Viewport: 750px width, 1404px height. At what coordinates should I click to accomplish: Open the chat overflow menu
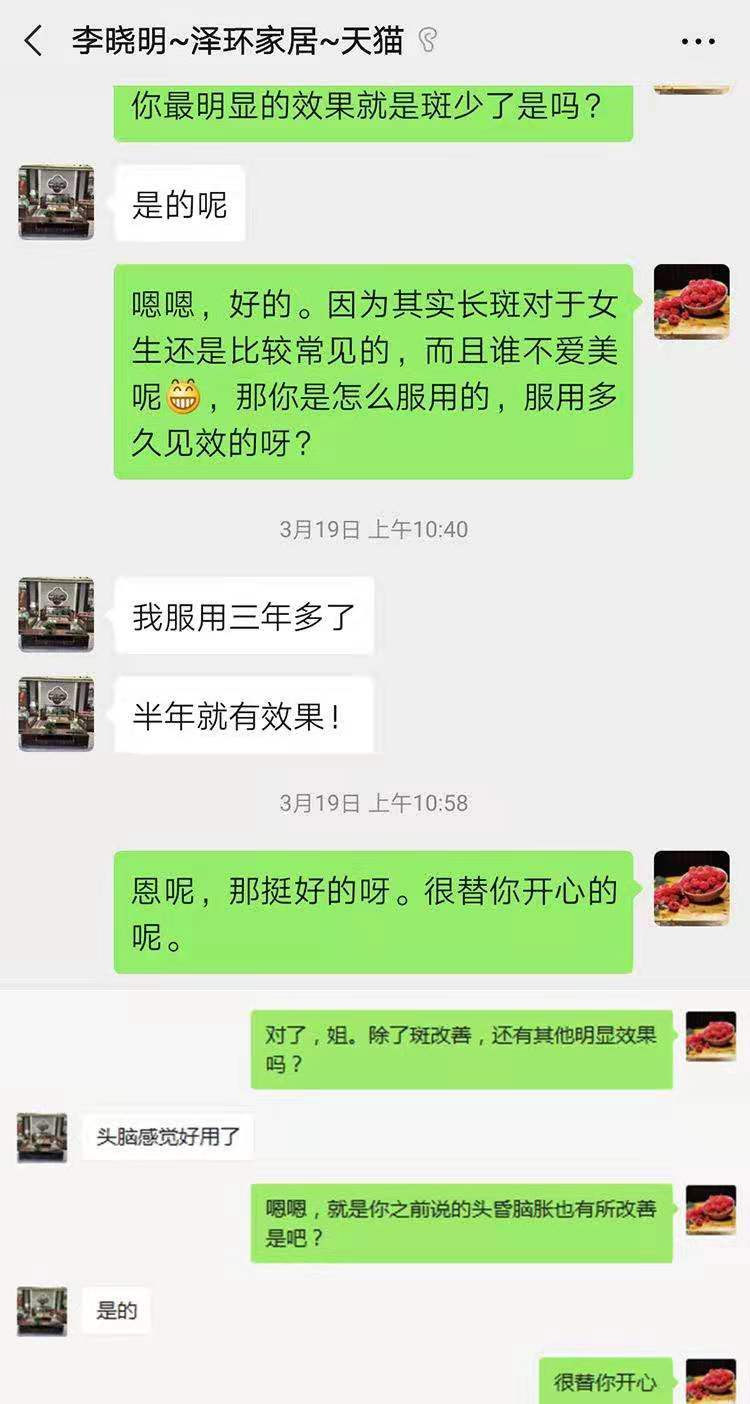point(697,42)
